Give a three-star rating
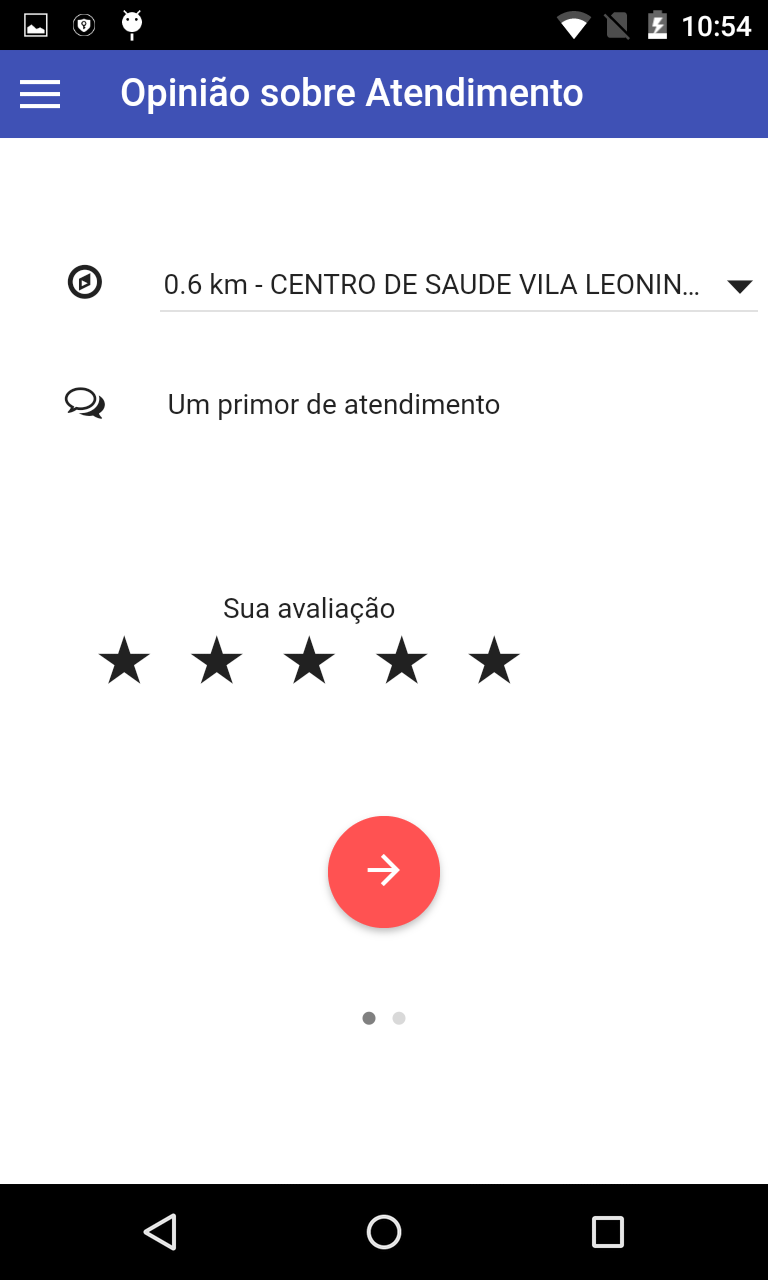Image resolution: width=768 pixels, height=1280 pixels. (309, 661)
